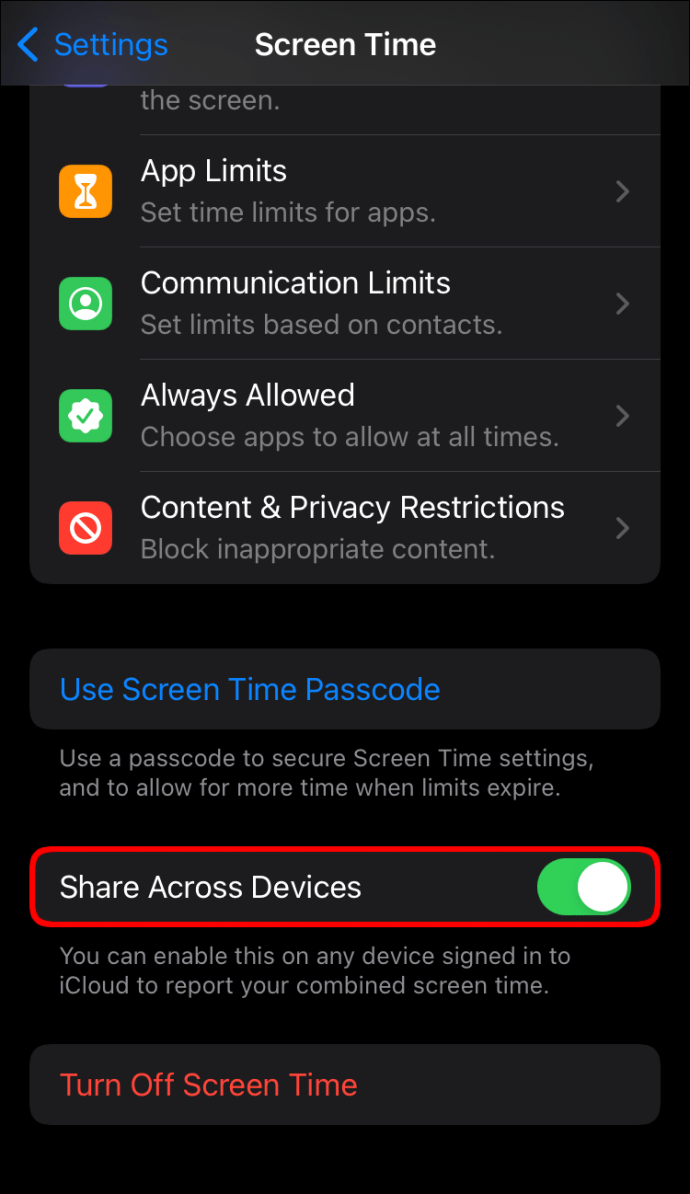This screenshot has height=1194, width=690.
Task: Open Always Allowed settings
Action: [x=345, y=416]
